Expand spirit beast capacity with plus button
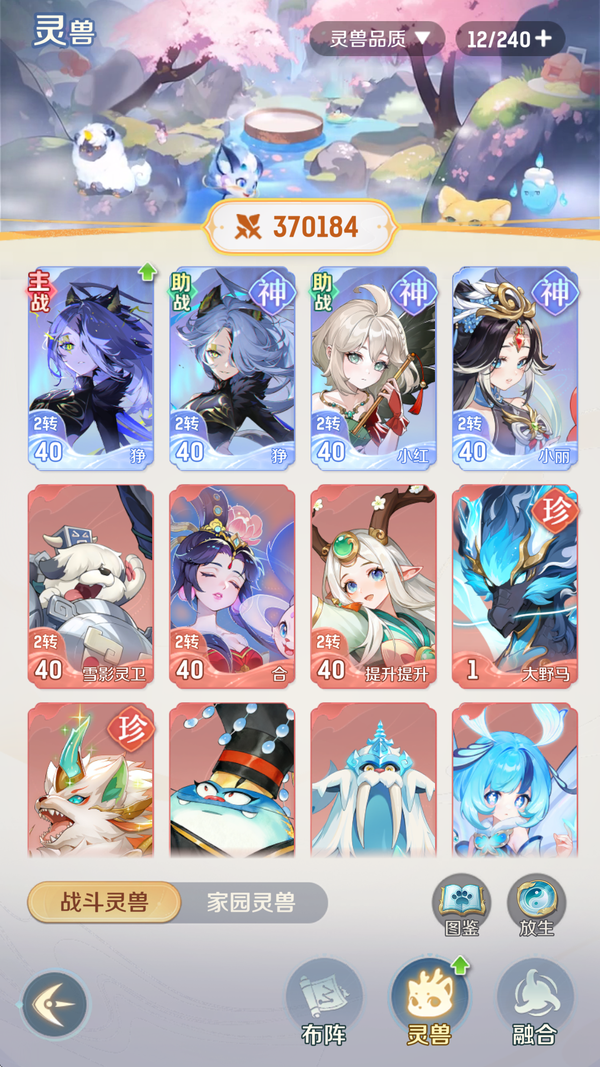Viewport: 600px width, 1067px height. point(543,39)
